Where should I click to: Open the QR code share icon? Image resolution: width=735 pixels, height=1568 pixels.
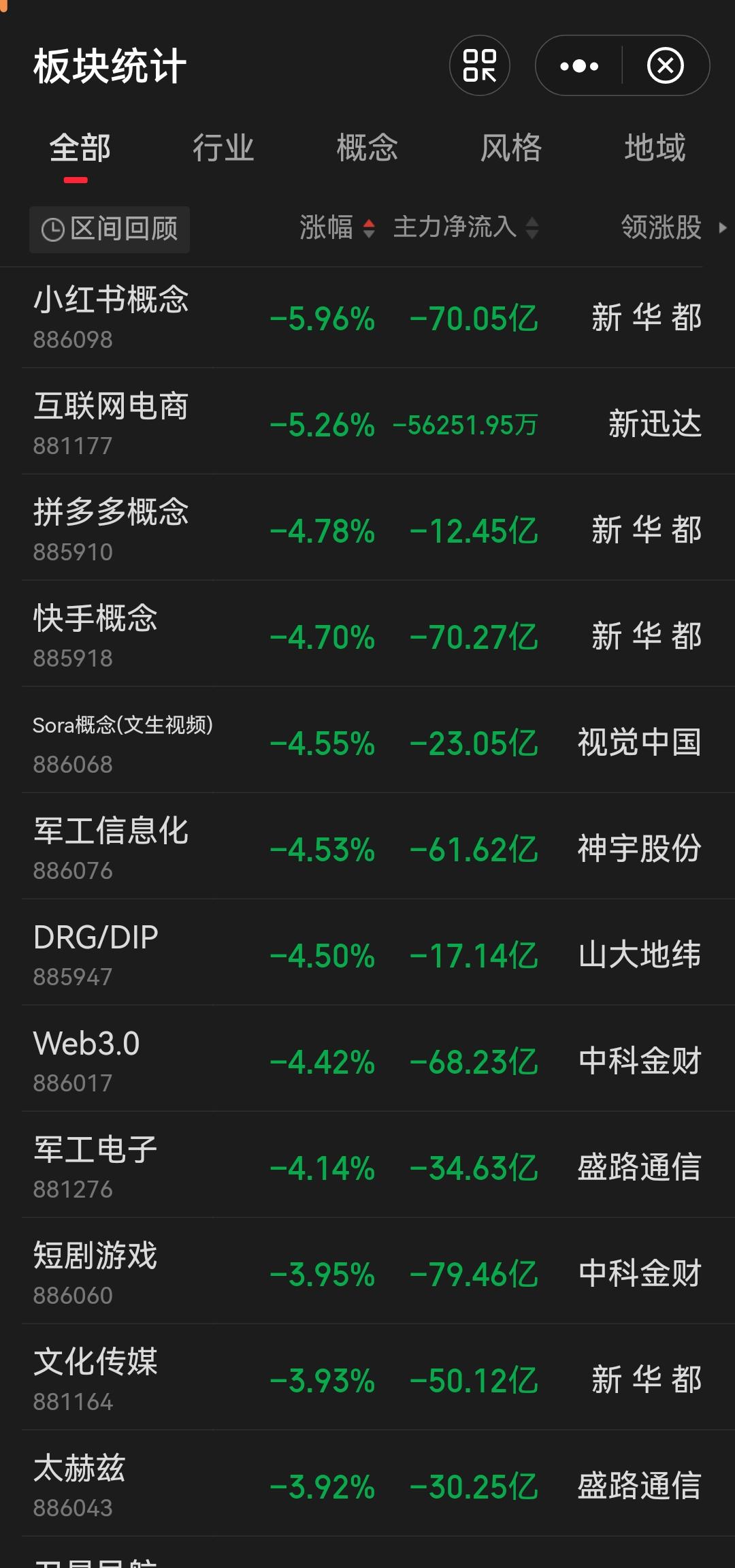[x=479, y=65]
